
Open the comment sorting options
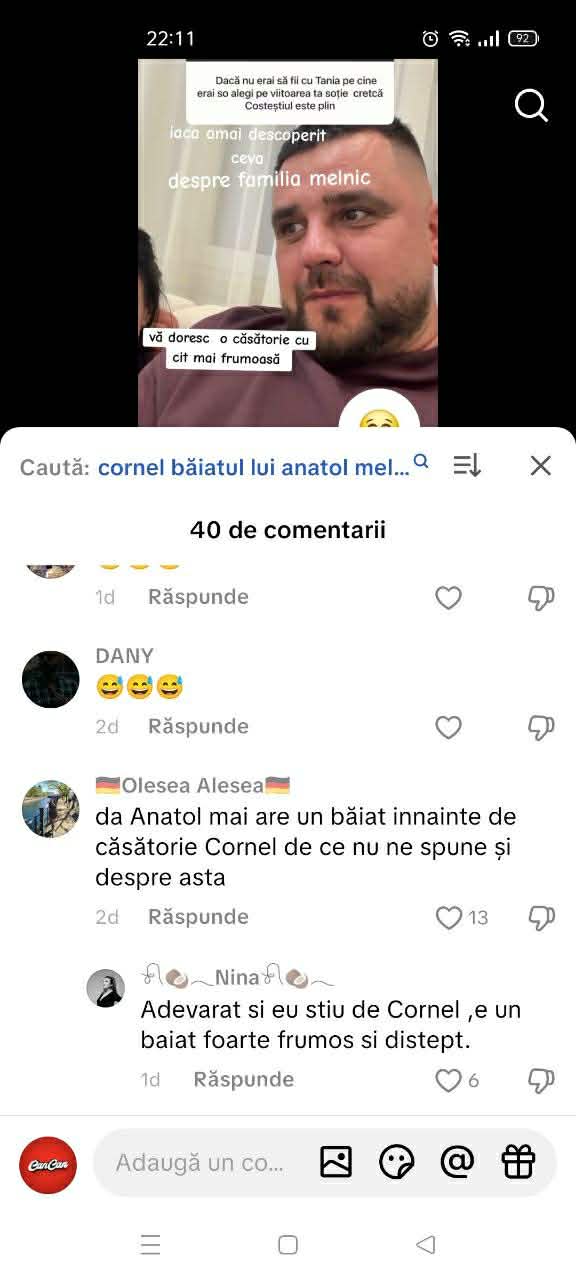467,465
